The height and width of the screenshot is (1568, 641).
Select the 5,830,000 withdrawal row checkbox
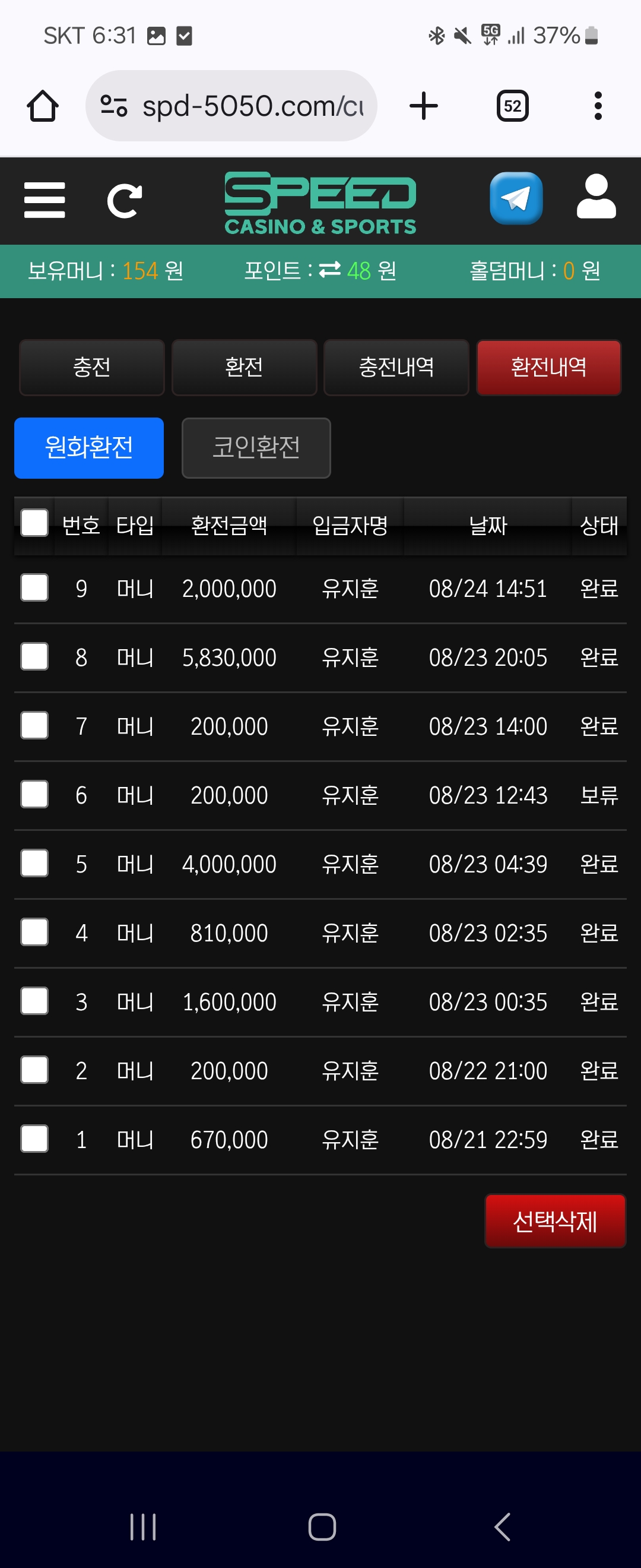point(34,657)
